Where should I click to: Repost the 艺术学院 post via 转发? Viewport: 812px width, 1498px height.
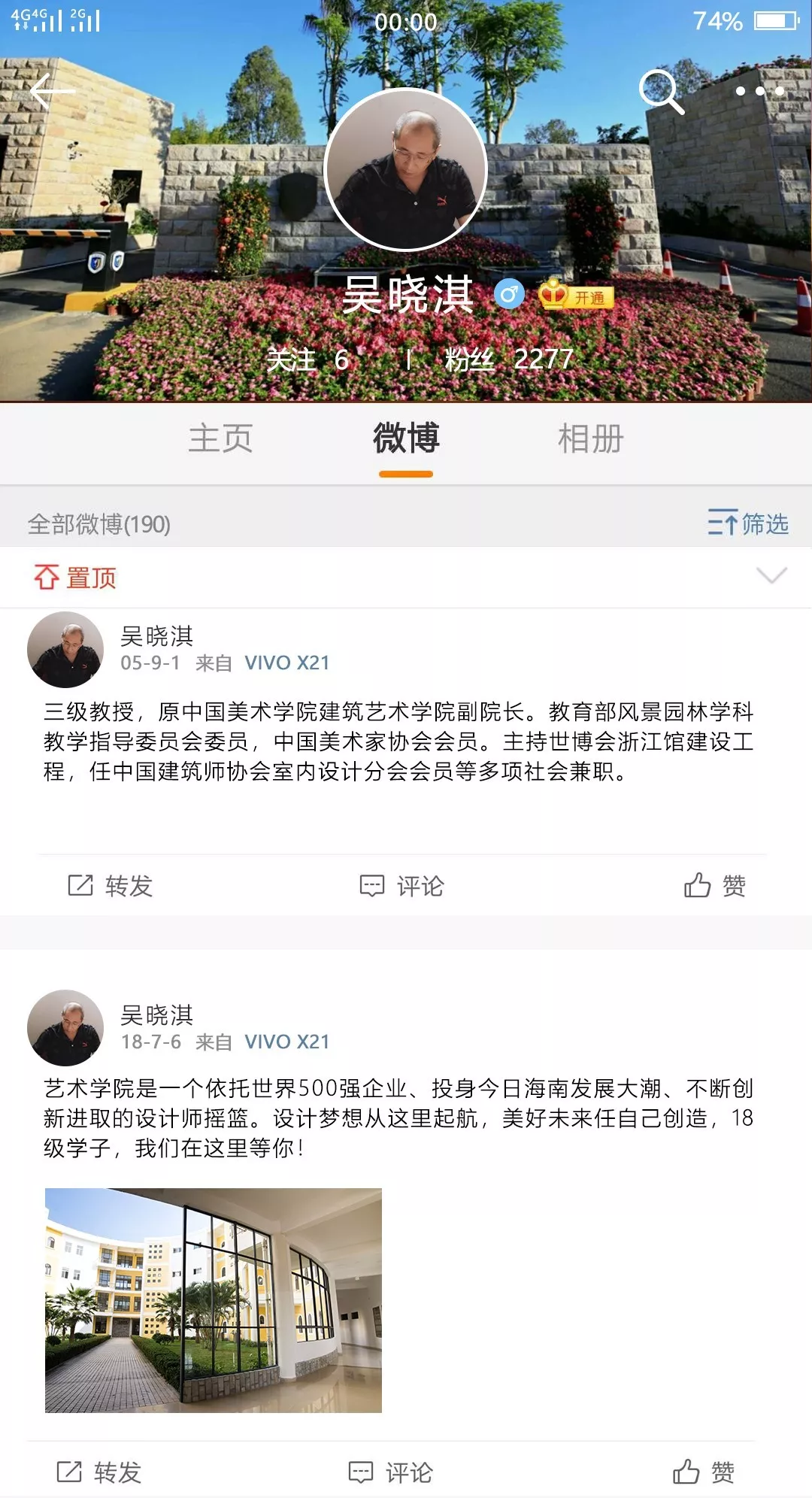tap(99, 1472)
